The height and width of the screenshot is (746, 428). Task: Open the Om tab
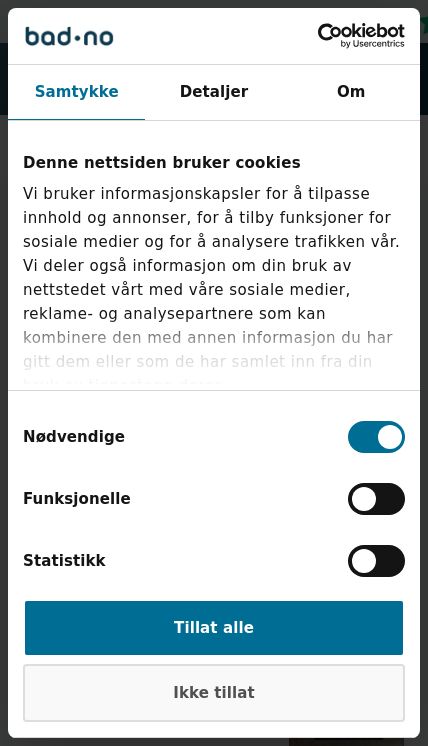[x=351, y=91]
